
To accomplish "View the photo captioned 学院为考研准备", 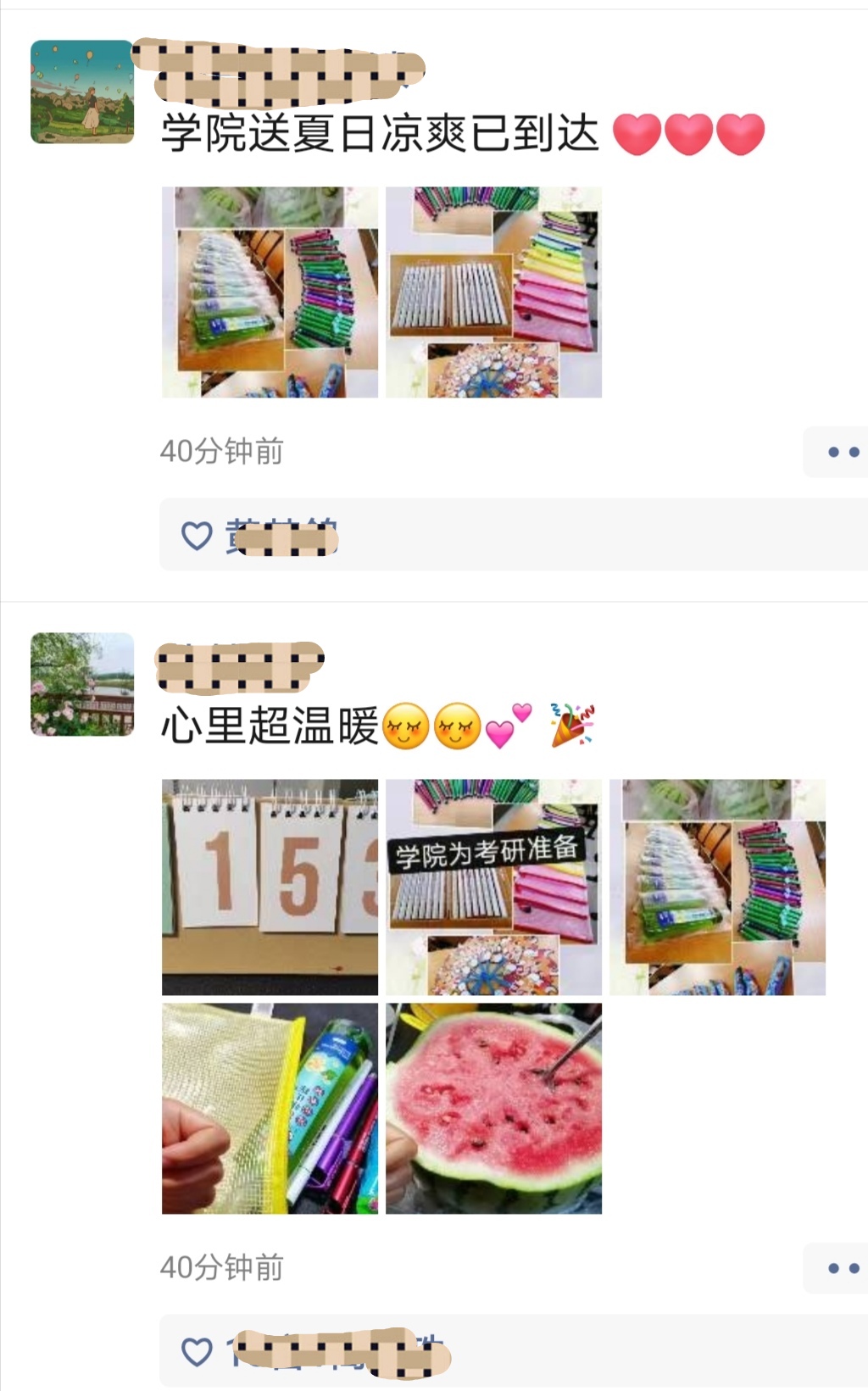I will click(x=493, y=887).
